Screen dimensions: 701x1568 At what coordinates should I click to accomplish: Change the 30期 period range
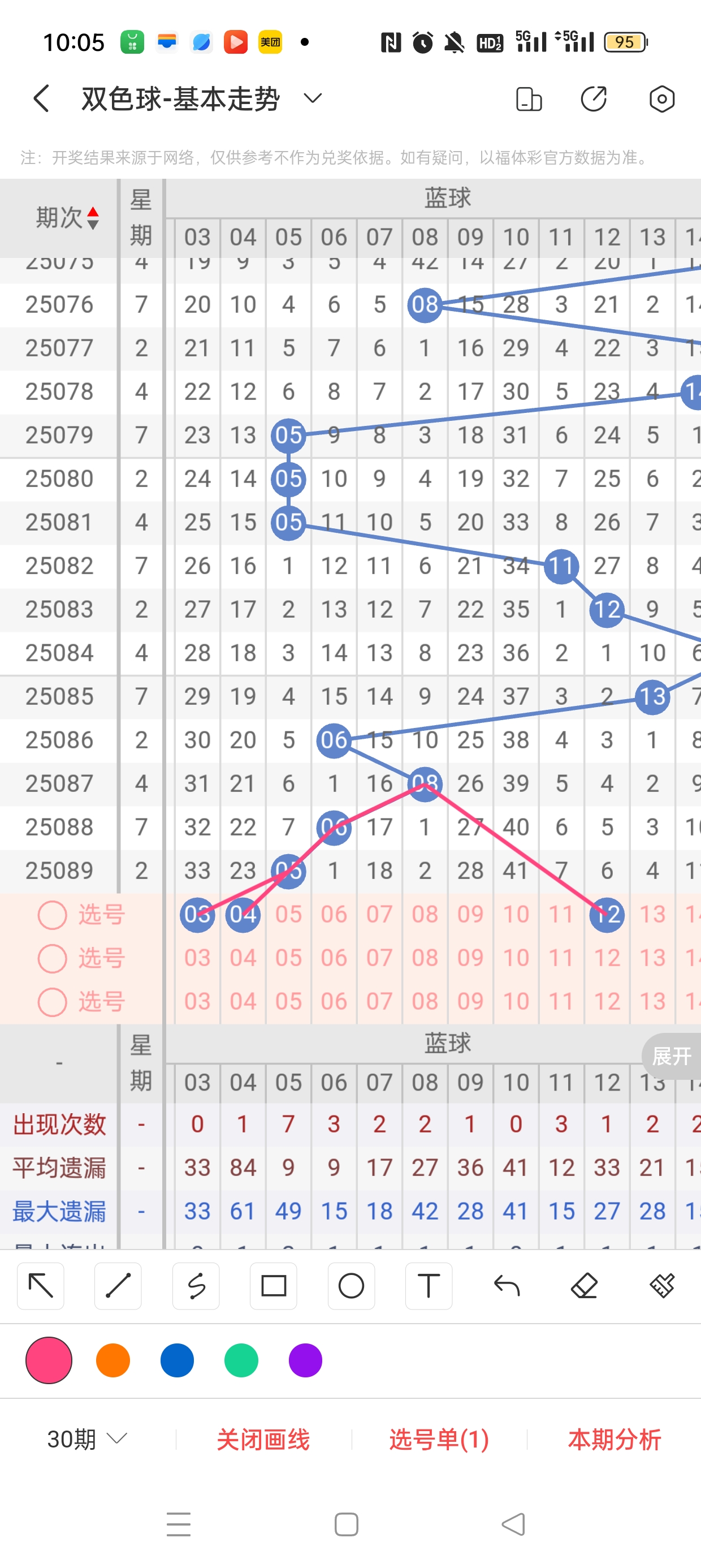click(x=87, y=1439)
